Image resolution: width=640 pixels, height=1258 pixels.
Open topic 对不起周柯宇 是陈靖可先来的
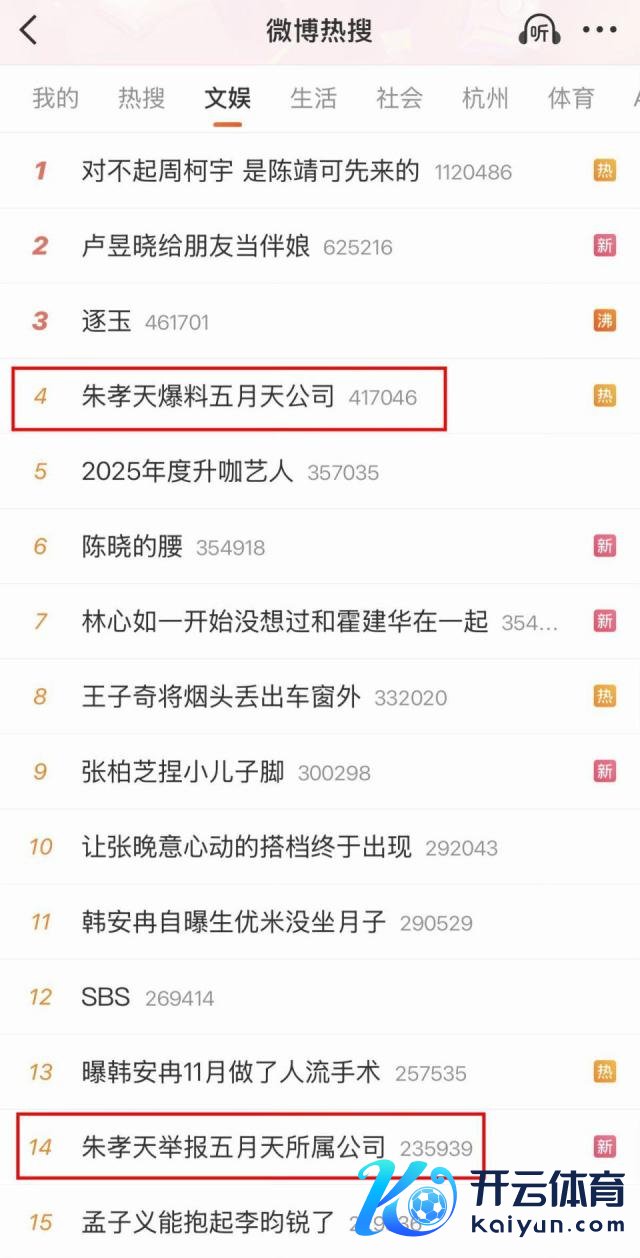(x=250, y=171)
